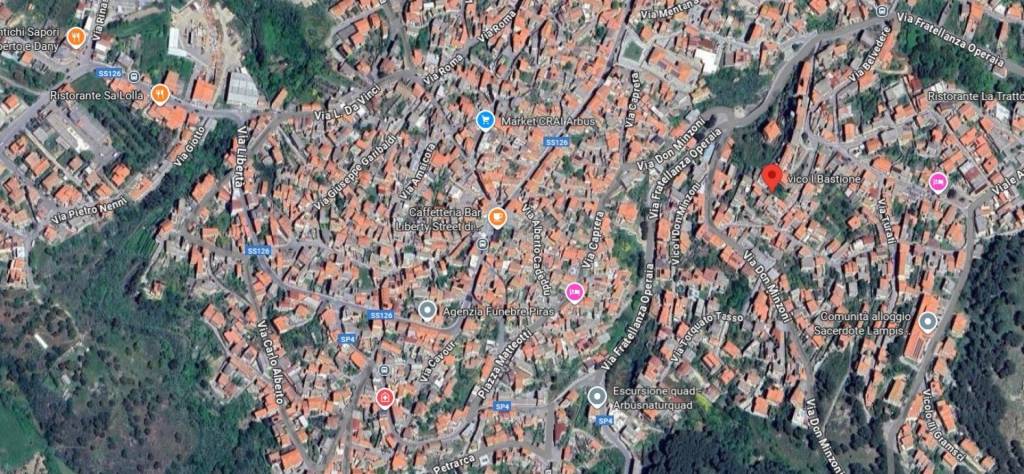Open Caffetteria Bar Liberty Street place
The width and height of the screenshot is (1024, 474).
(x=497, y=217)
